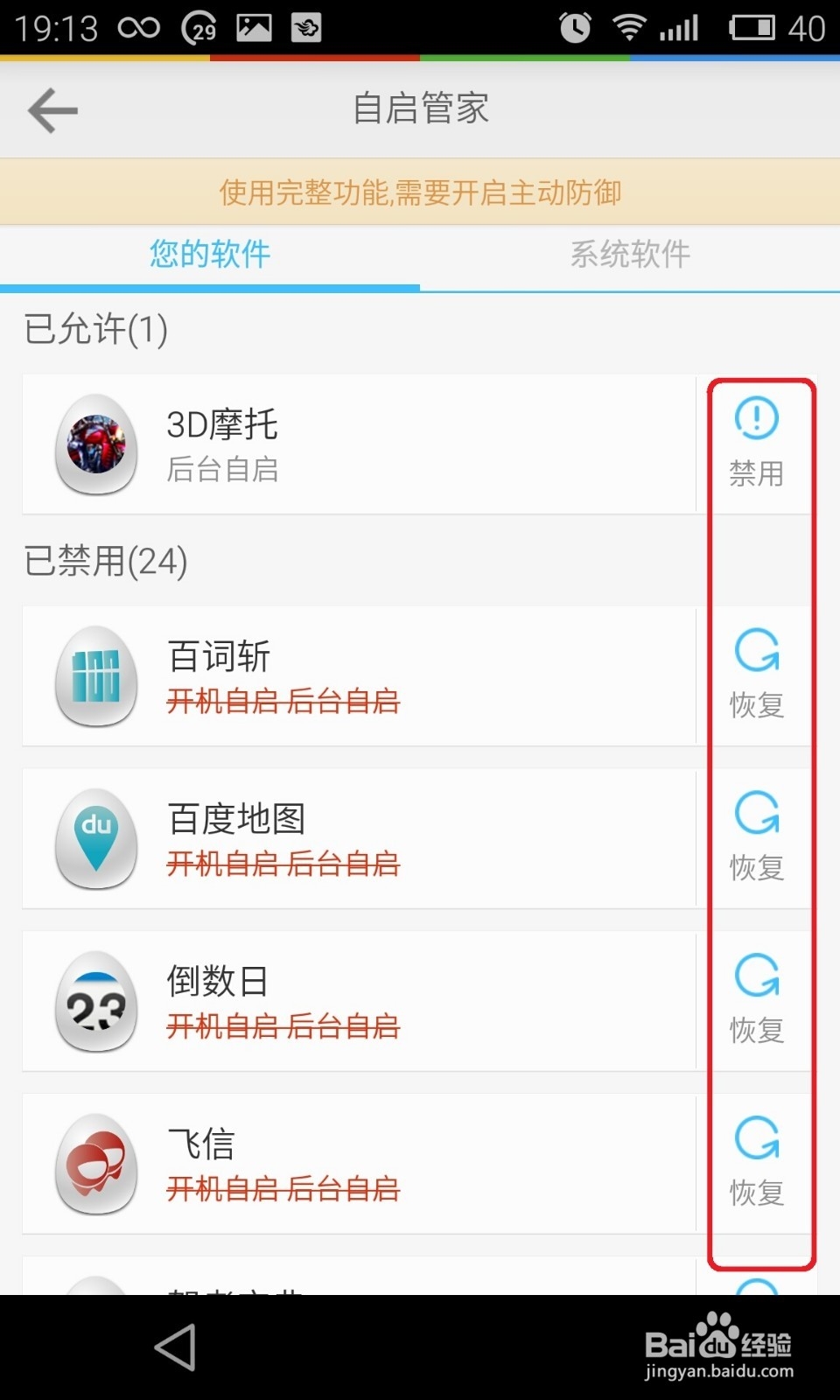This screenshot has width=840, height=1400.
Task: Tap the restore arrow icon next to 百词斩
Action: coord(758,652)
